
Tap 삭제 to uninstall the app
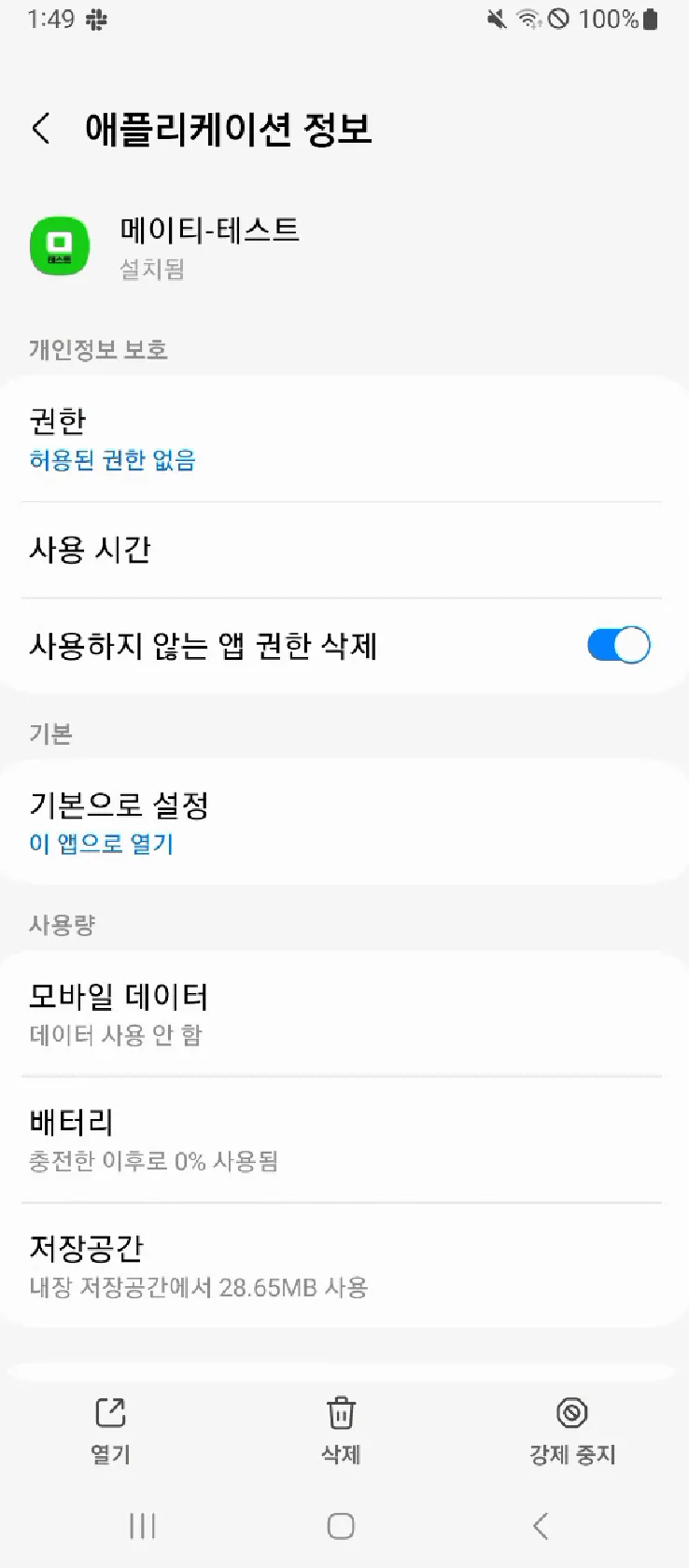click(x=341, y=1430)
